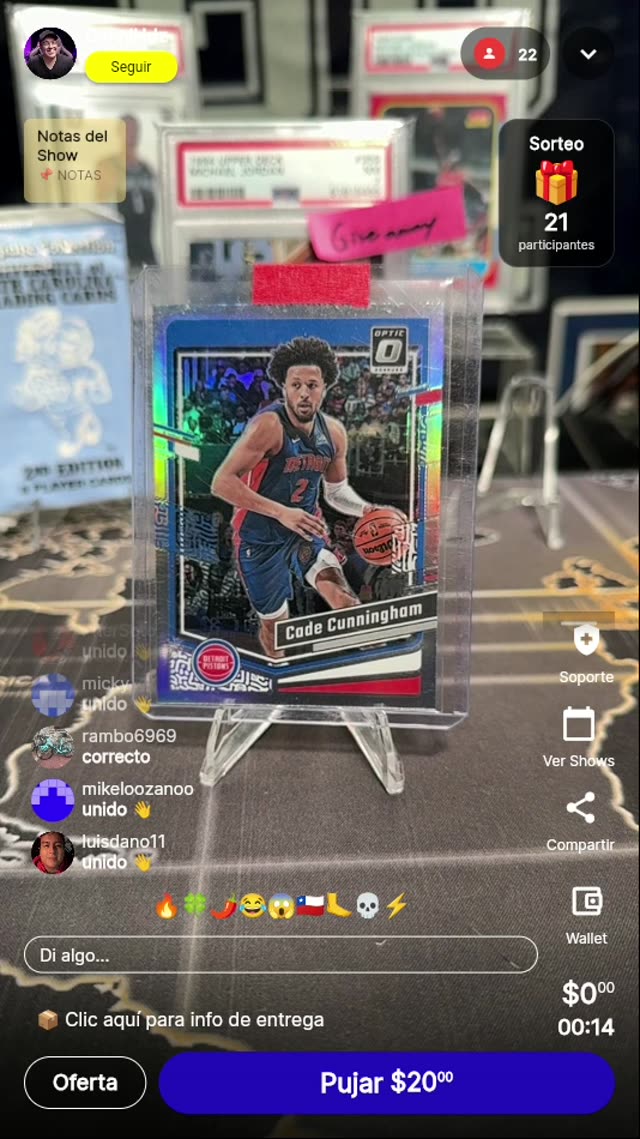The height and width of the screenshot is (1139, 640).
Task: Collapse the stream with the down chevron
Action: point(588,54)
